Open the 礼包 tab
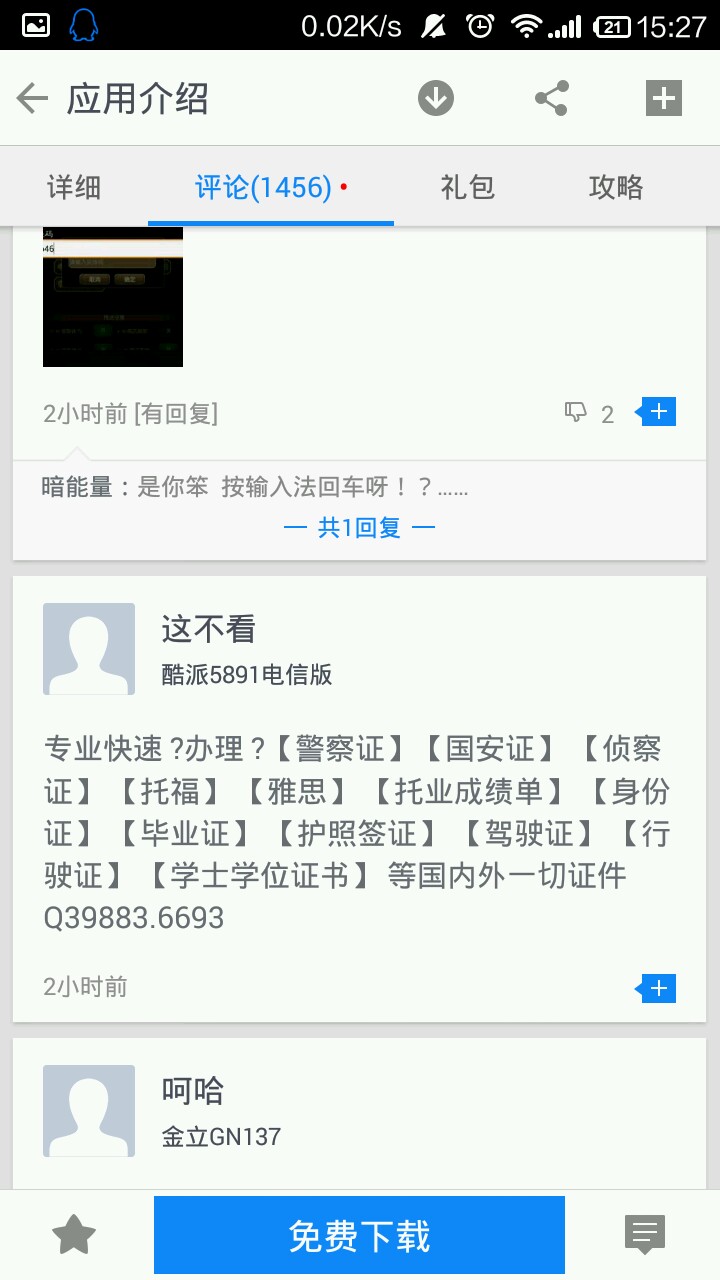The width and height of the screenshot is (720, 1280). tap(467, 187)
